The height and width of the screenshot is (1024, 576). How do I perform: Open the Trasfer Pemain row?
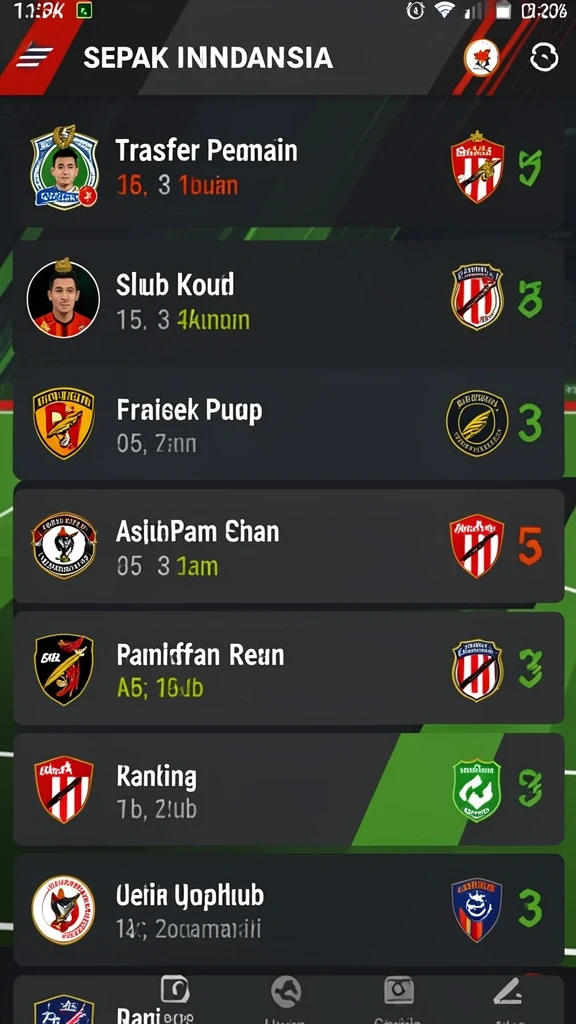pos(288,168)
